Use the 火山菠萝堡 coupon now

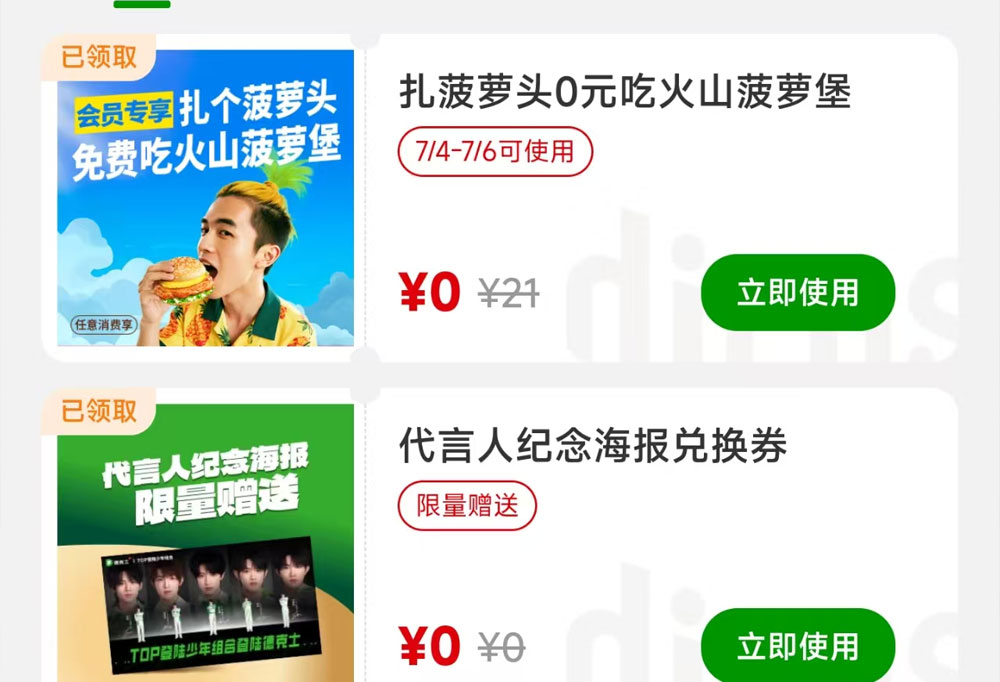797,292
